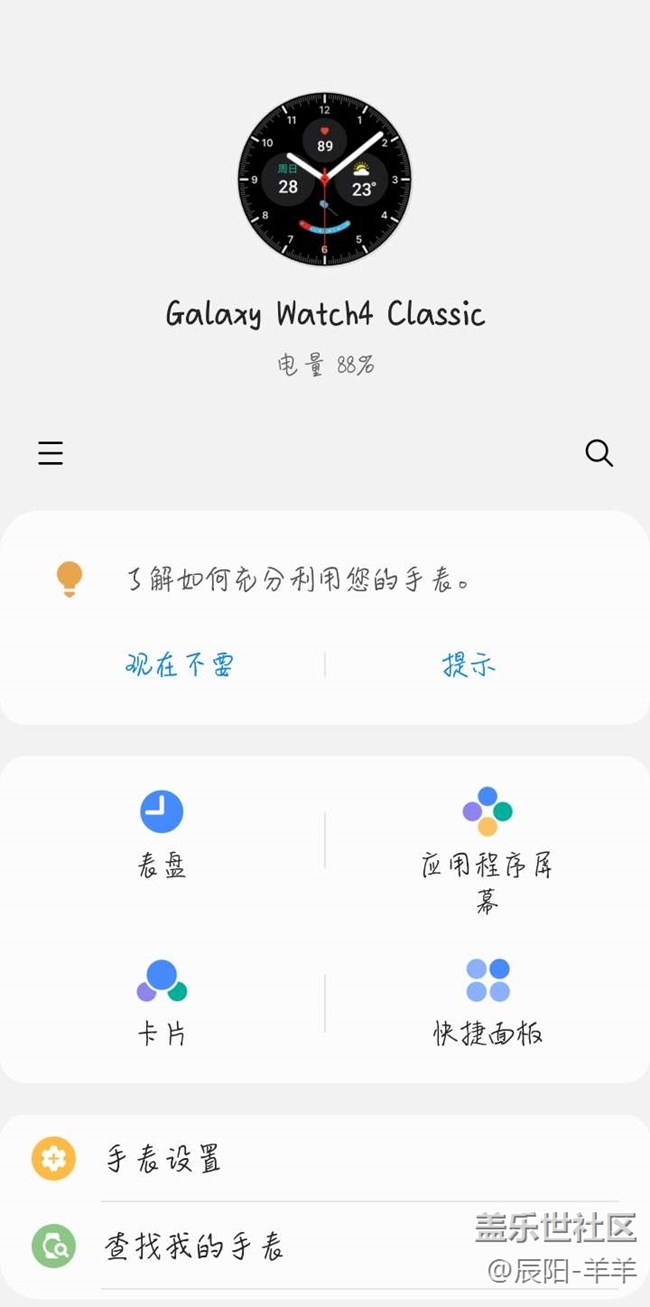Open the hamburger drawer menu

51,453
